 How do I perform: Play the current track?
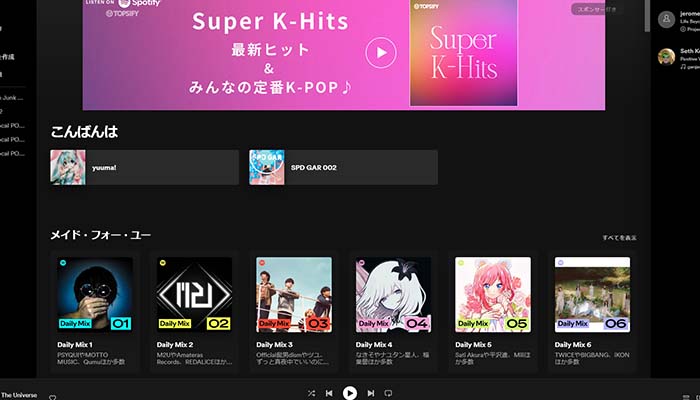click(x=350, y=393)
